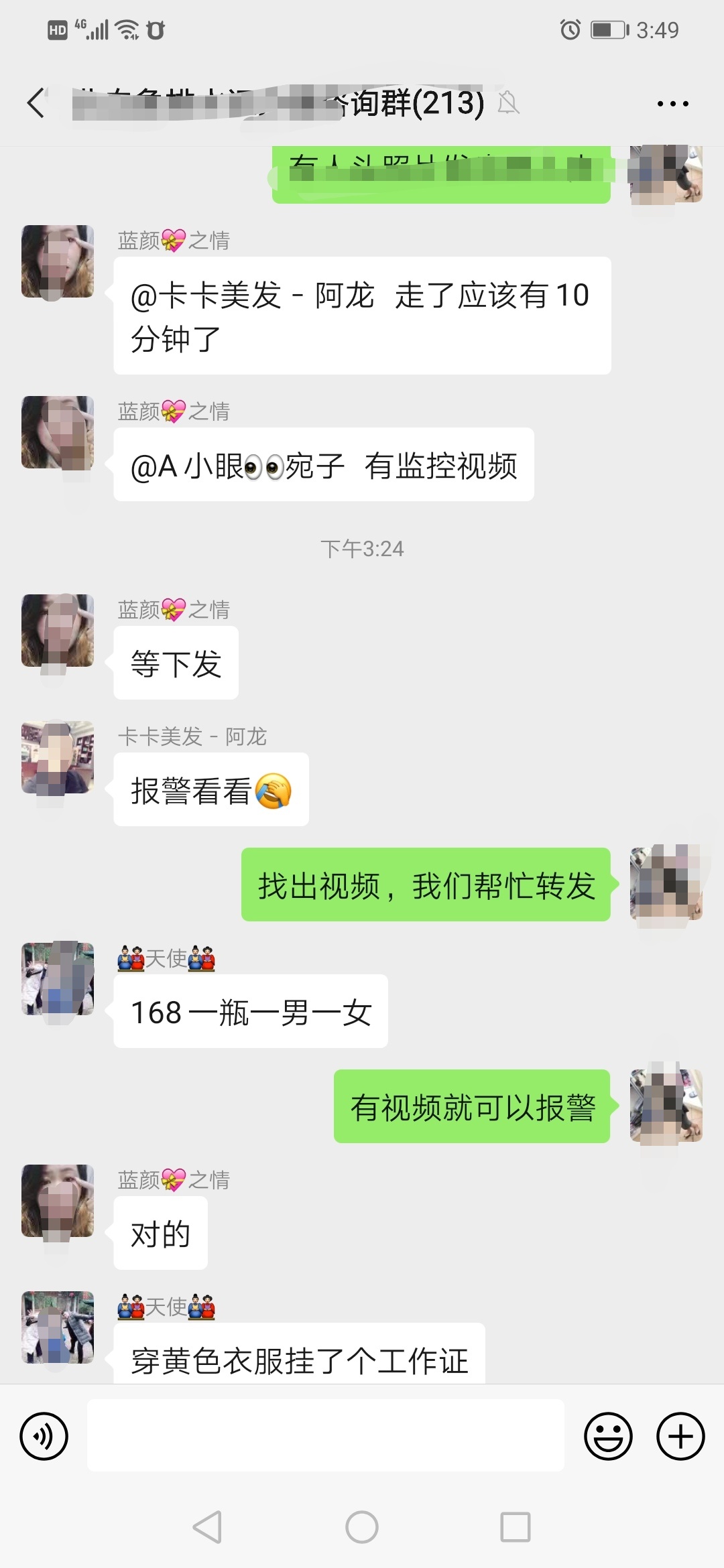Open 蓝颜之情's avatar beside 等下发
This screenshot has width=724, height=1568.
pyautogui.click(x=58, y=631)
